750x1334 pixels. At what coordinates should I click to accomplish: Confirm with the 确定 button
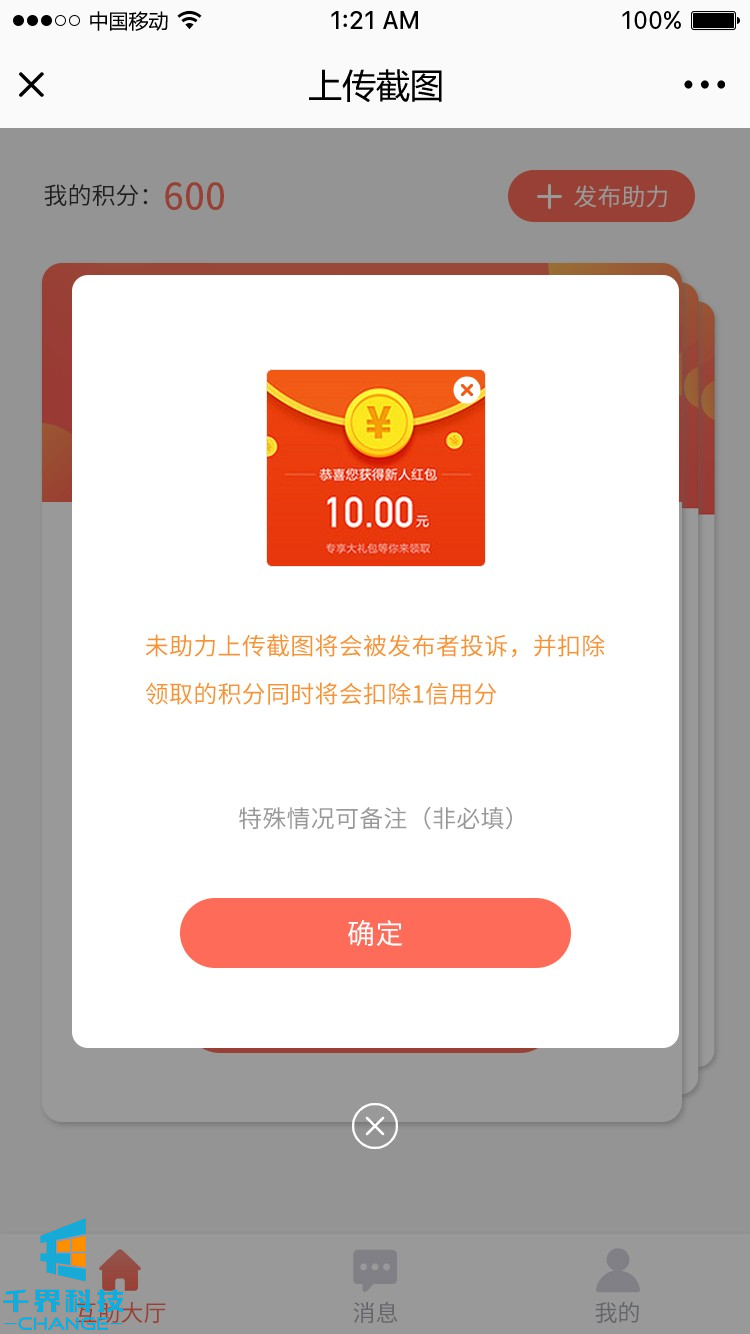pos(375,932)
